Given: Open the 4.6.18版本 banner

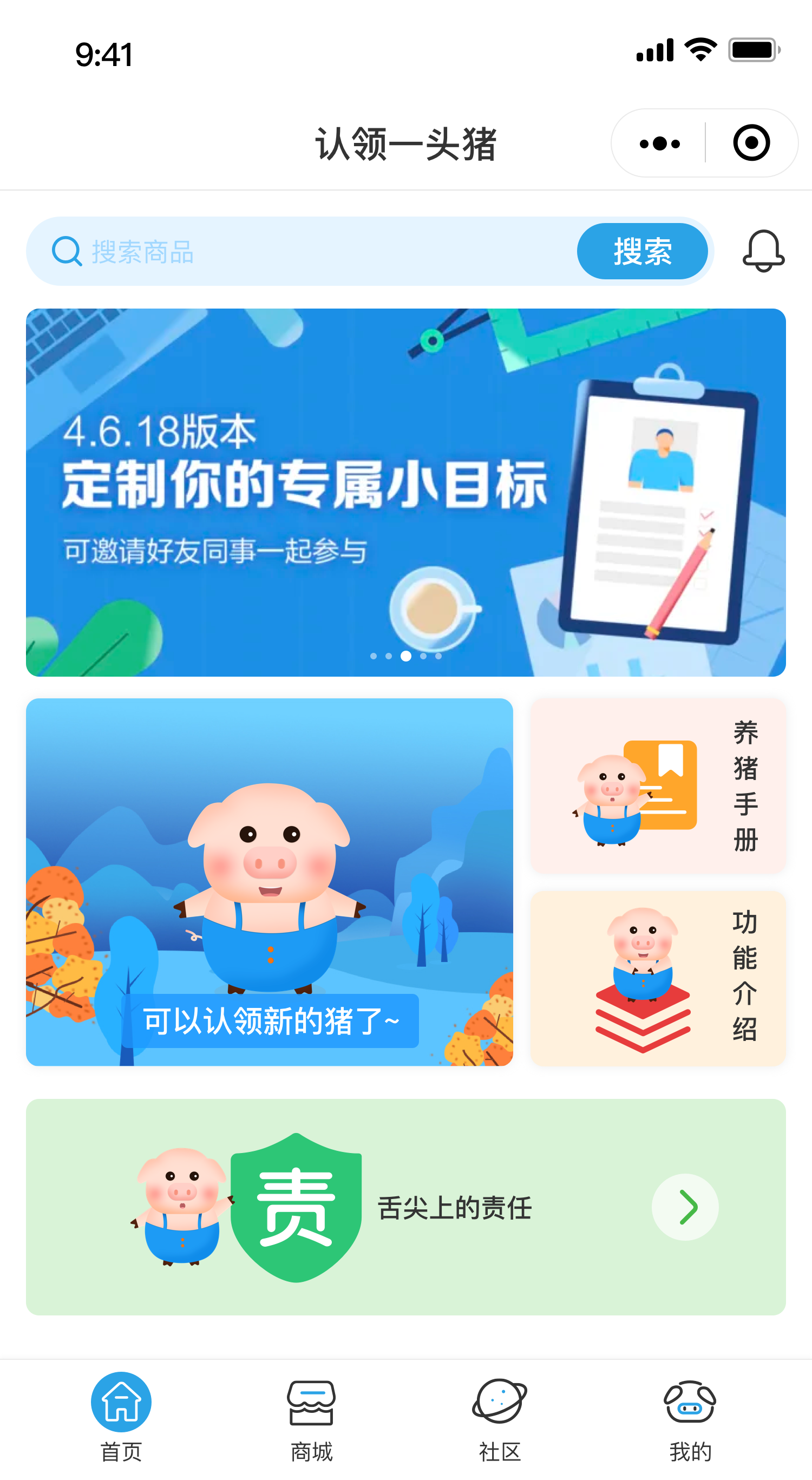Looking at the screenshot, I should coord(405,493).
